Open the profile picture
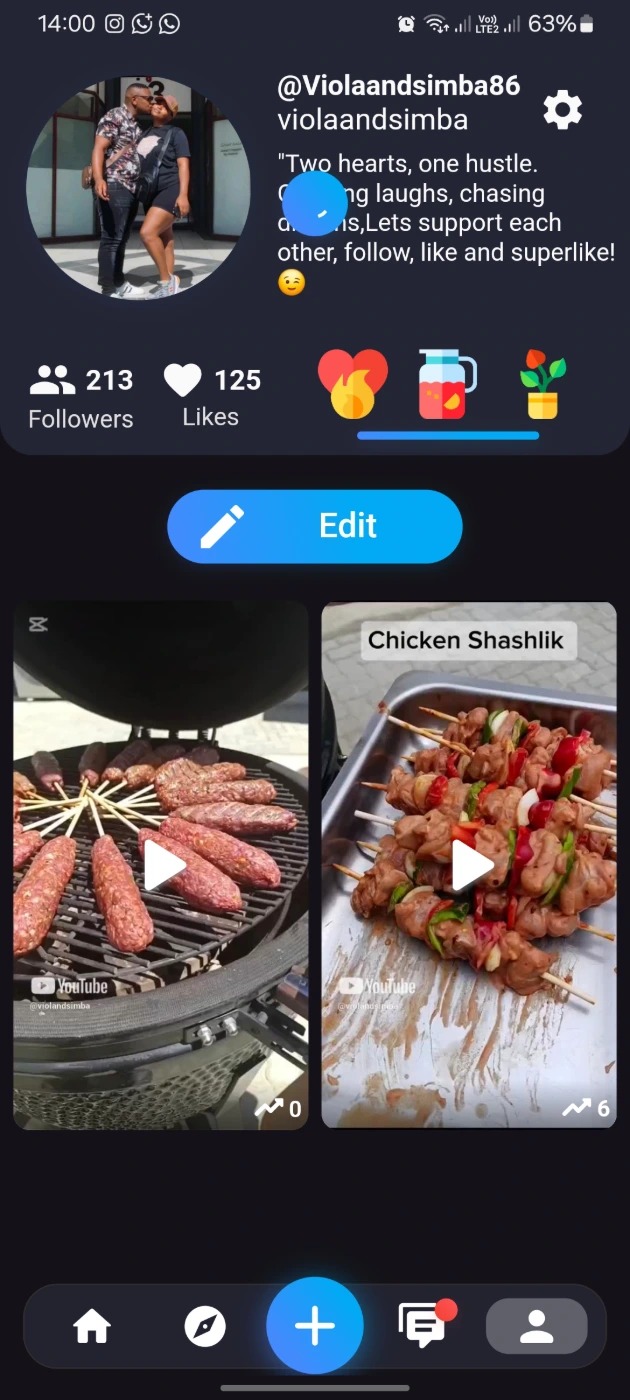The width and height of the screenshot is (630, 1400). 138,187
